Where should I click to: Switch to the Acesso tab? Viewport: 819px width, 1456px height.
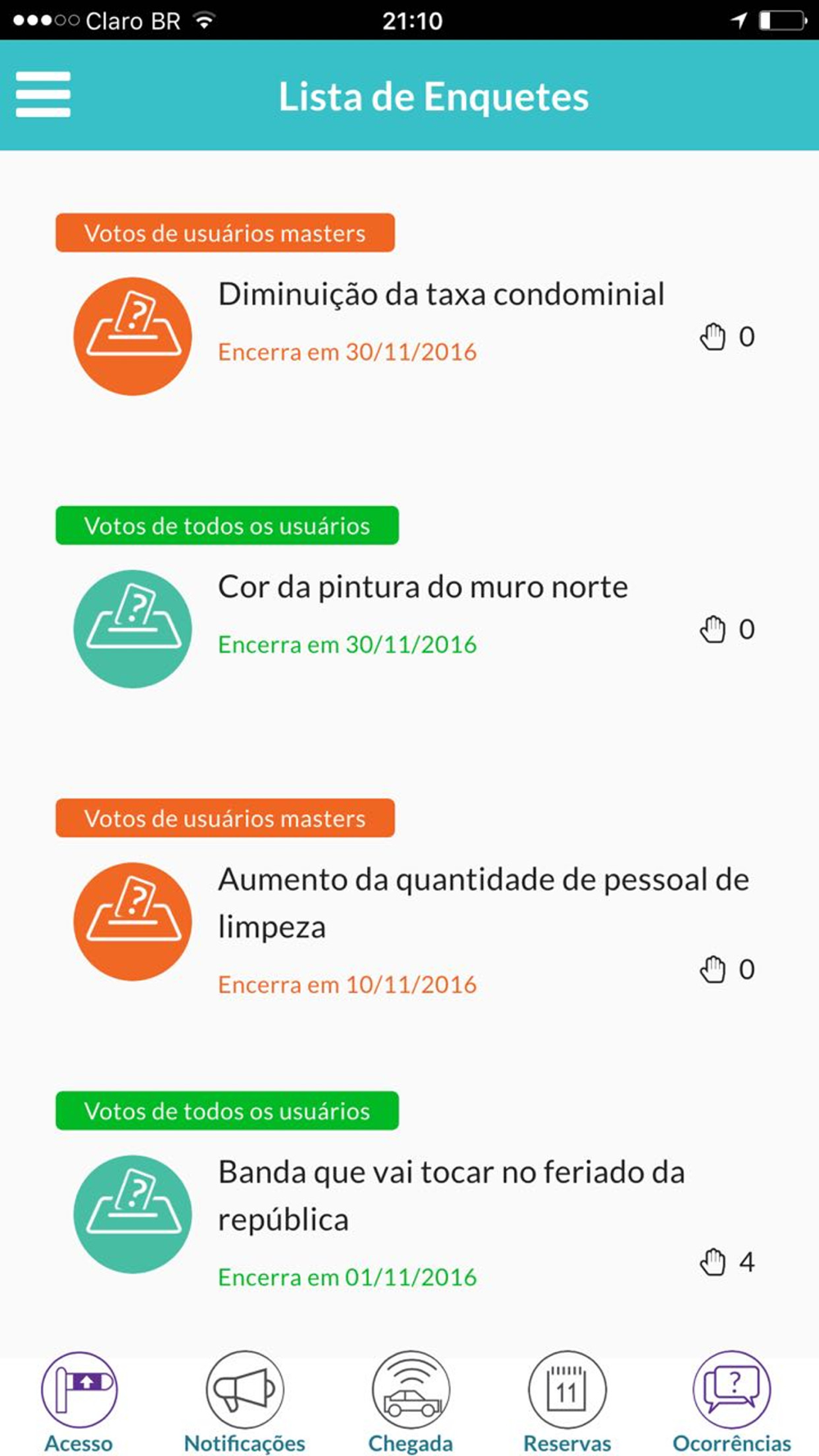coord(79,1403)
